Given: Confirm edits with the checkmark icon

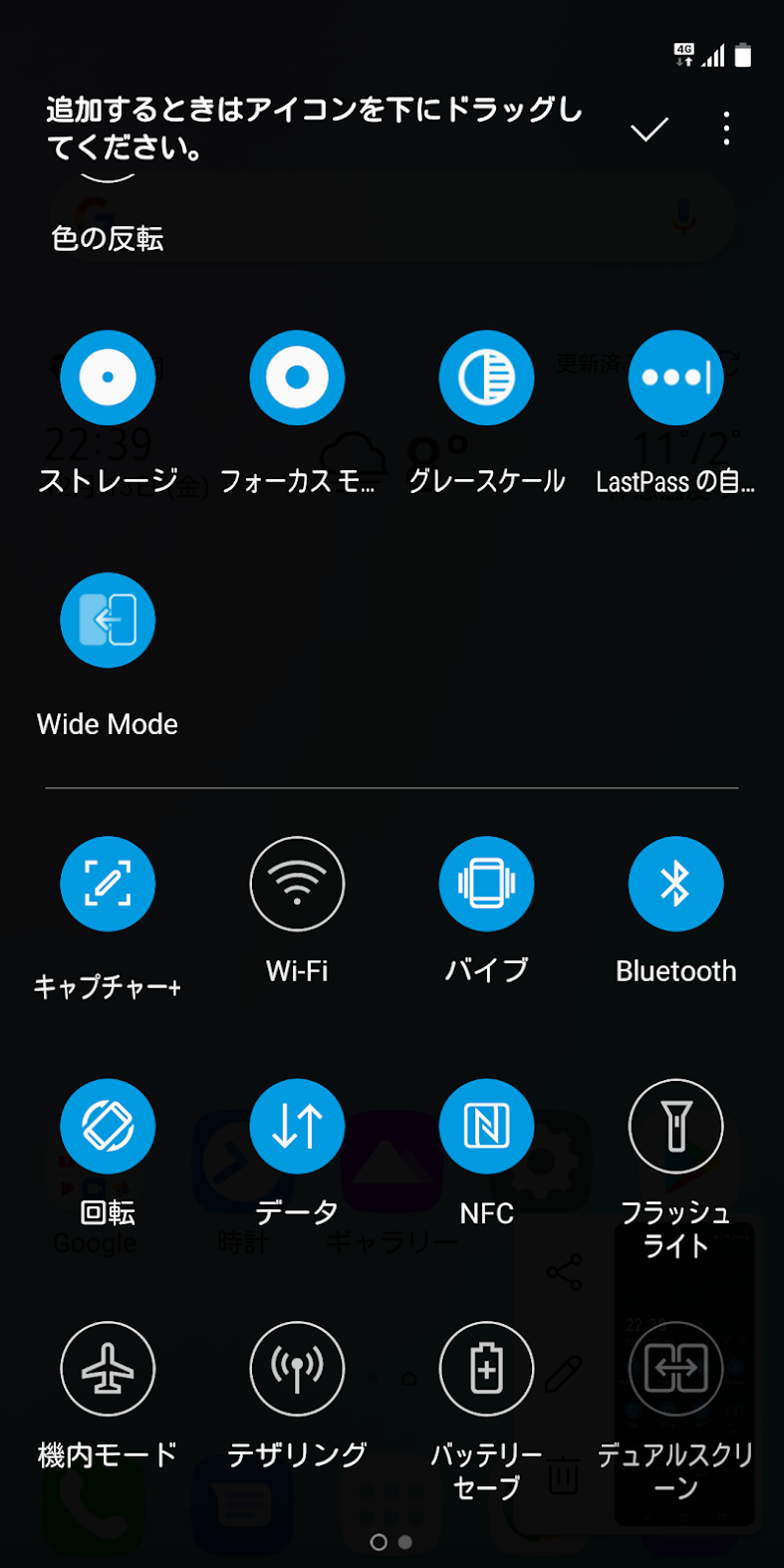Looking at the screenshot, I should (649, 130).
